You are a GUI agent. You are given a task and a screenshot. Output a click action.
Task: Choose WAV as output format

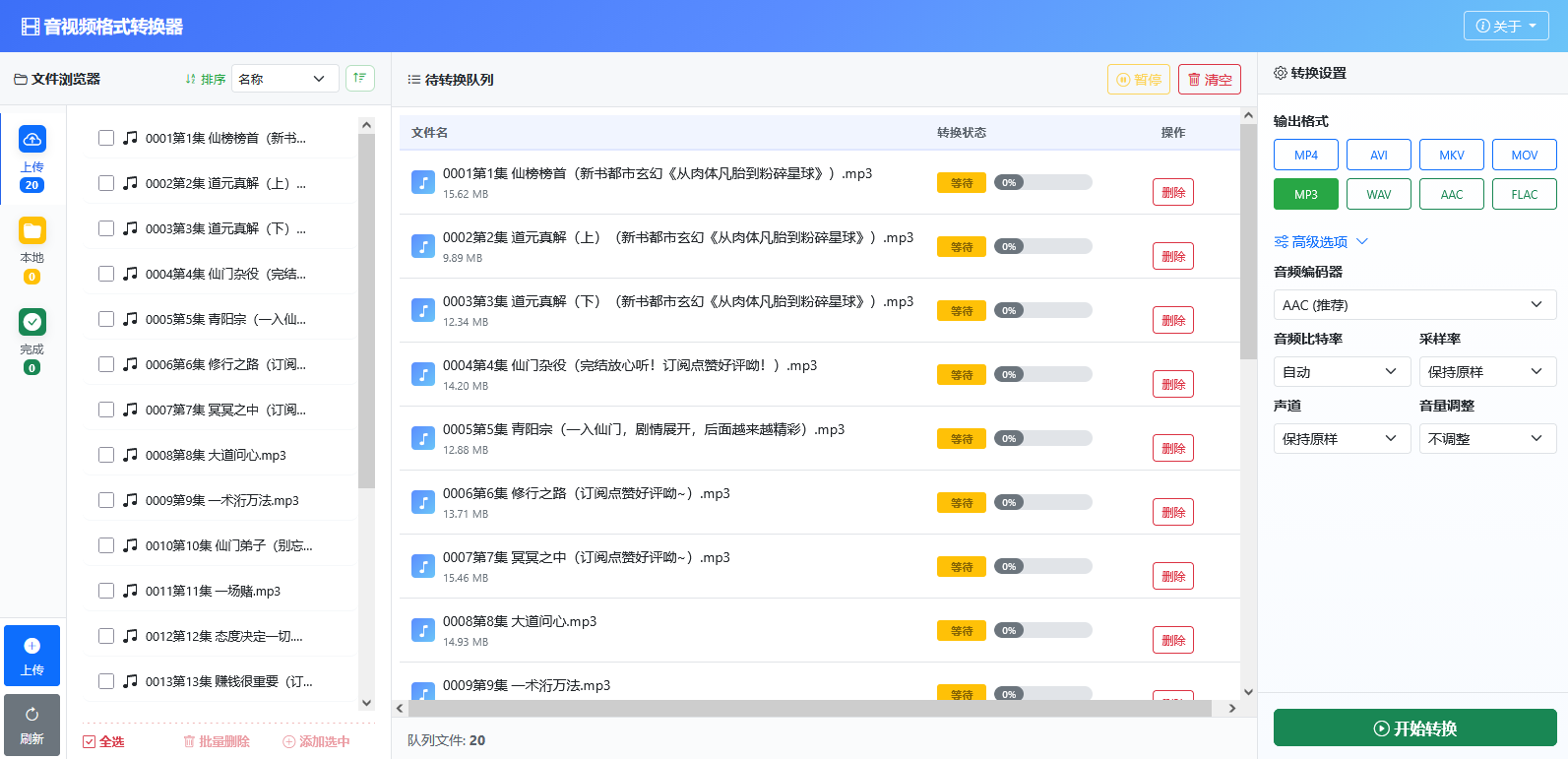coord(1378,195)
